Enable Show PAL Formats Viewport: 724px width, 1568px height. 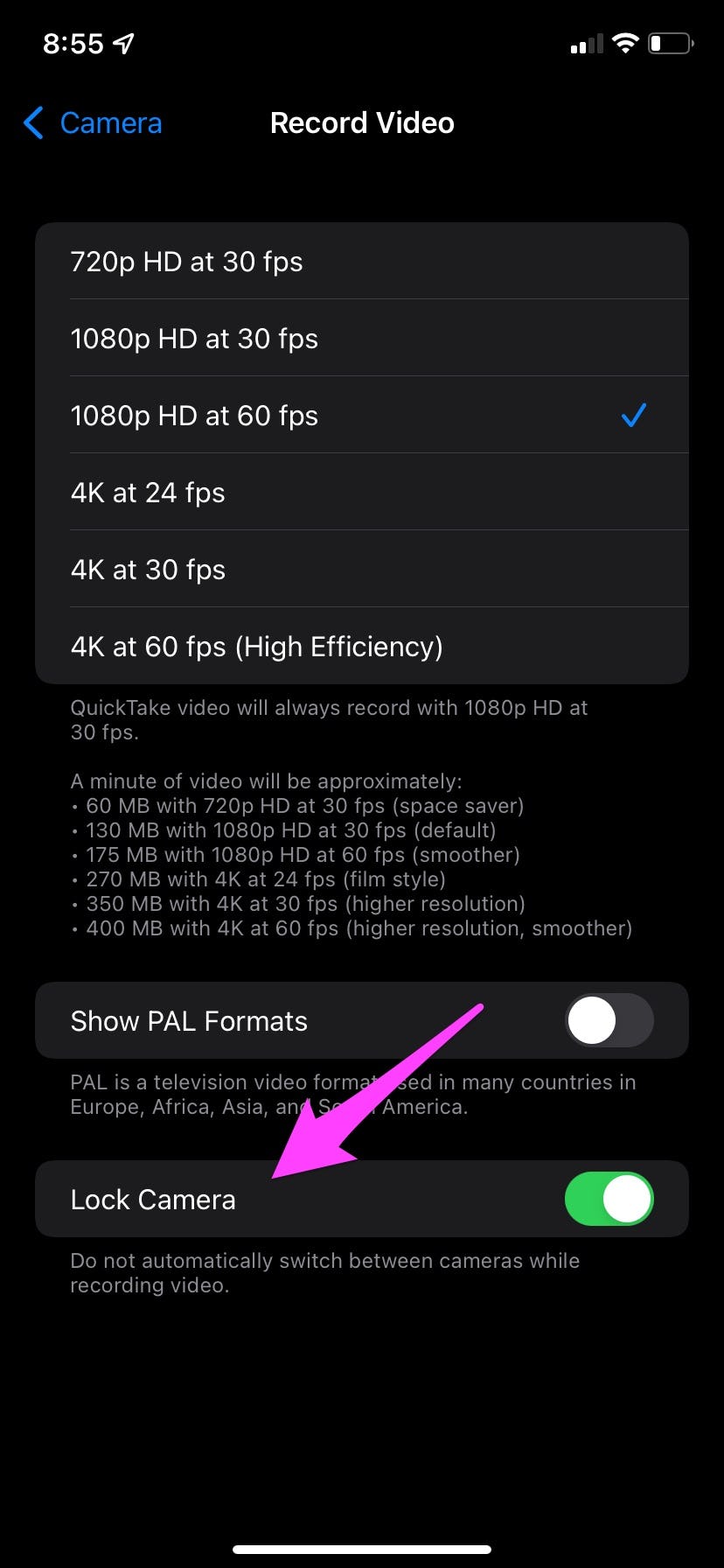pyautogui.click(x=609, y=1020)
